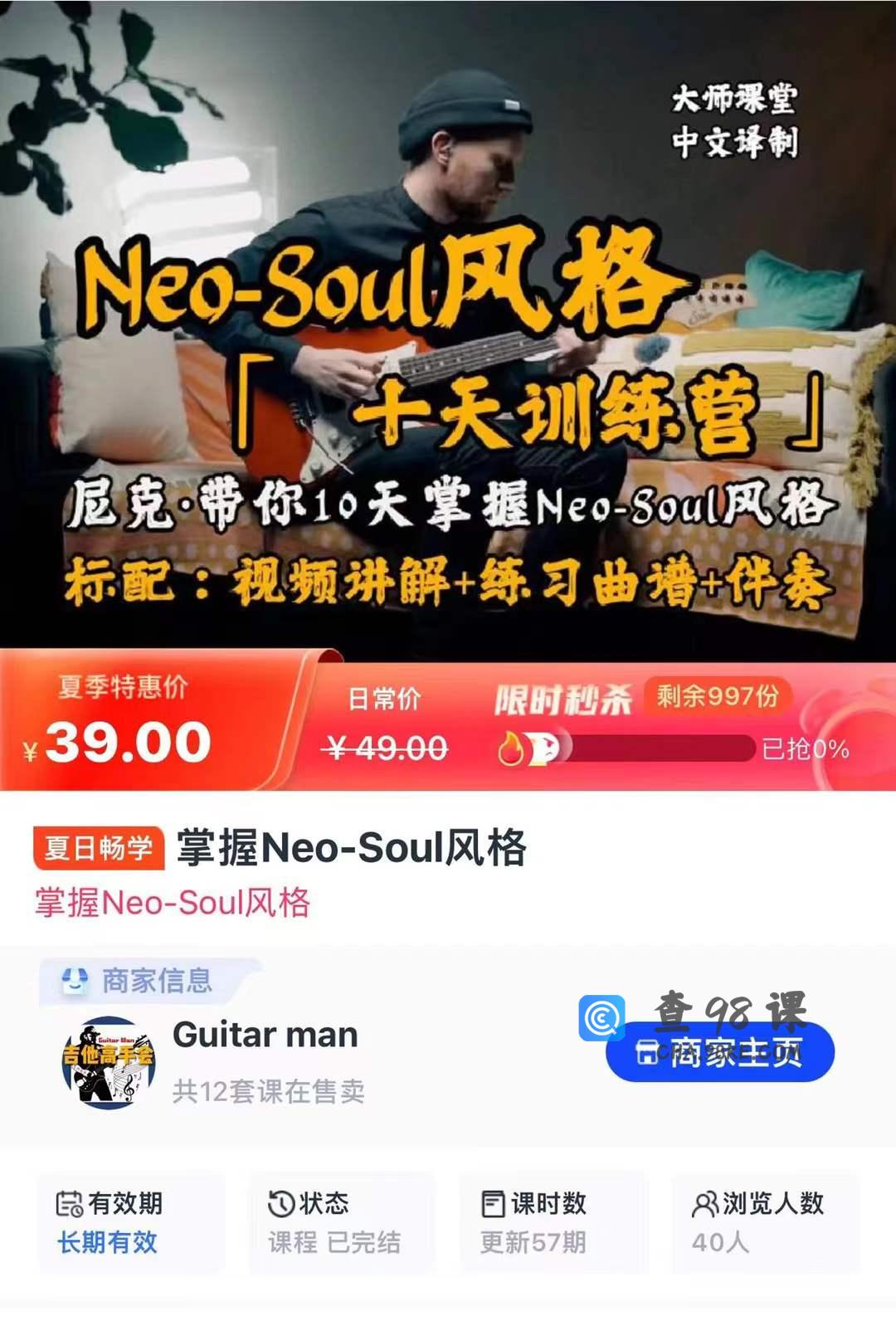
Task: Open the Guitar man merchant profile
Action: pyautogui.click(x=265, y=1035)
